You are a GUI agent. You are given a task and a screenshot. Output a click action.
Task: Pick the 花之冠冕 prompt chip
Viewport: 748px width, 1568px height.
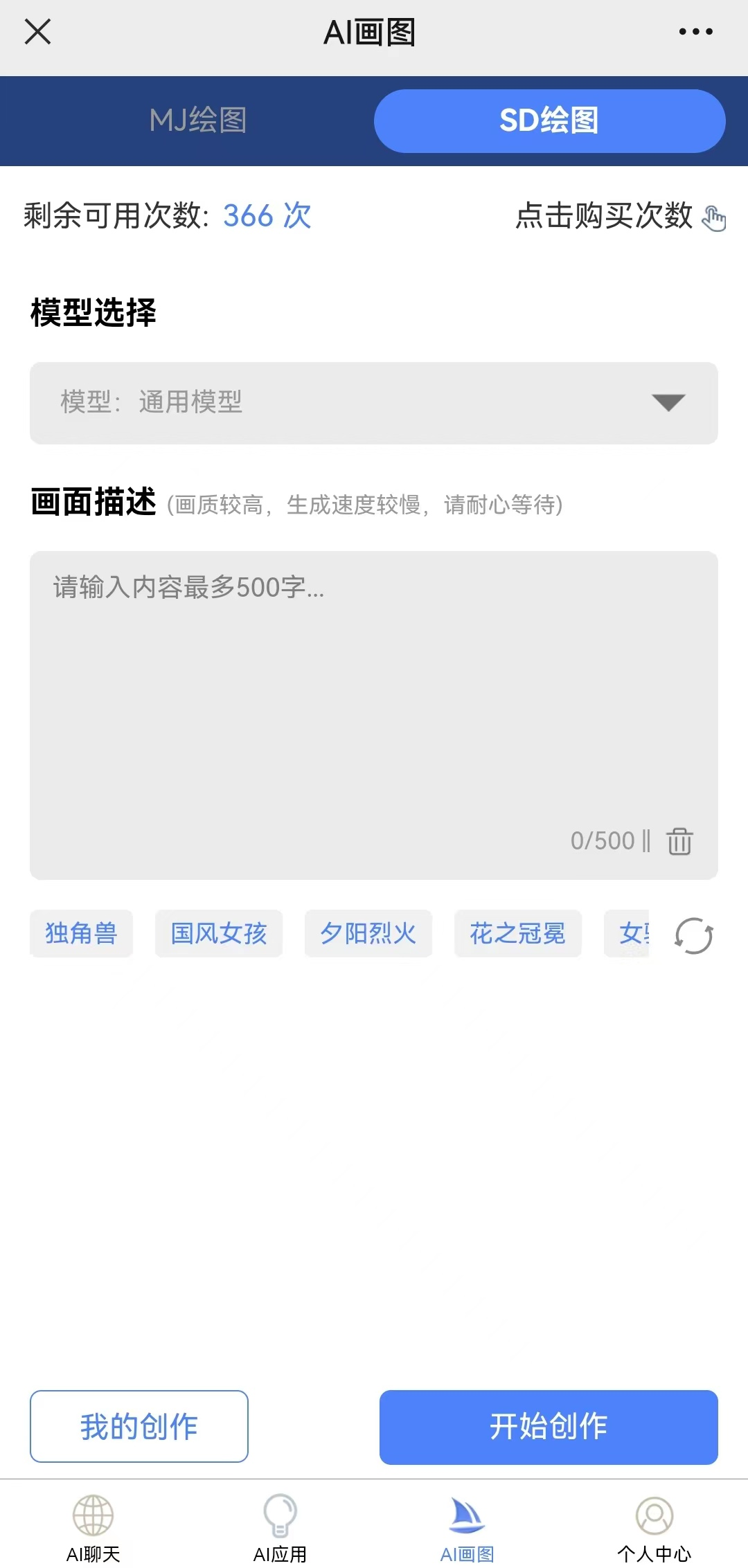[x=517, y=933]
